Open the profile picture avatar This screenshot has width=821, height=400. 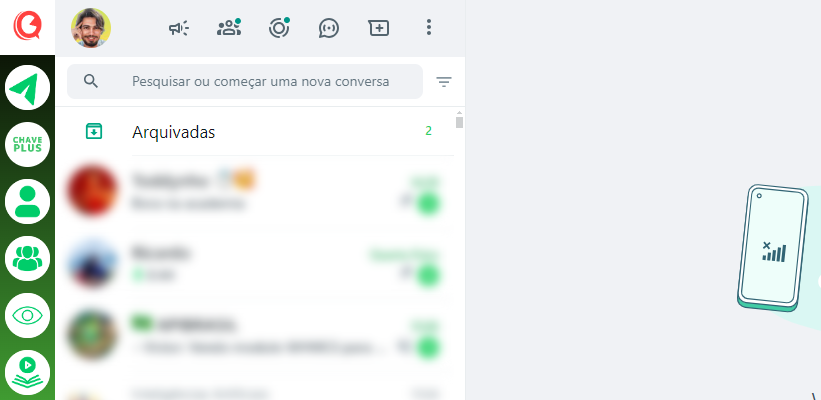91,28
